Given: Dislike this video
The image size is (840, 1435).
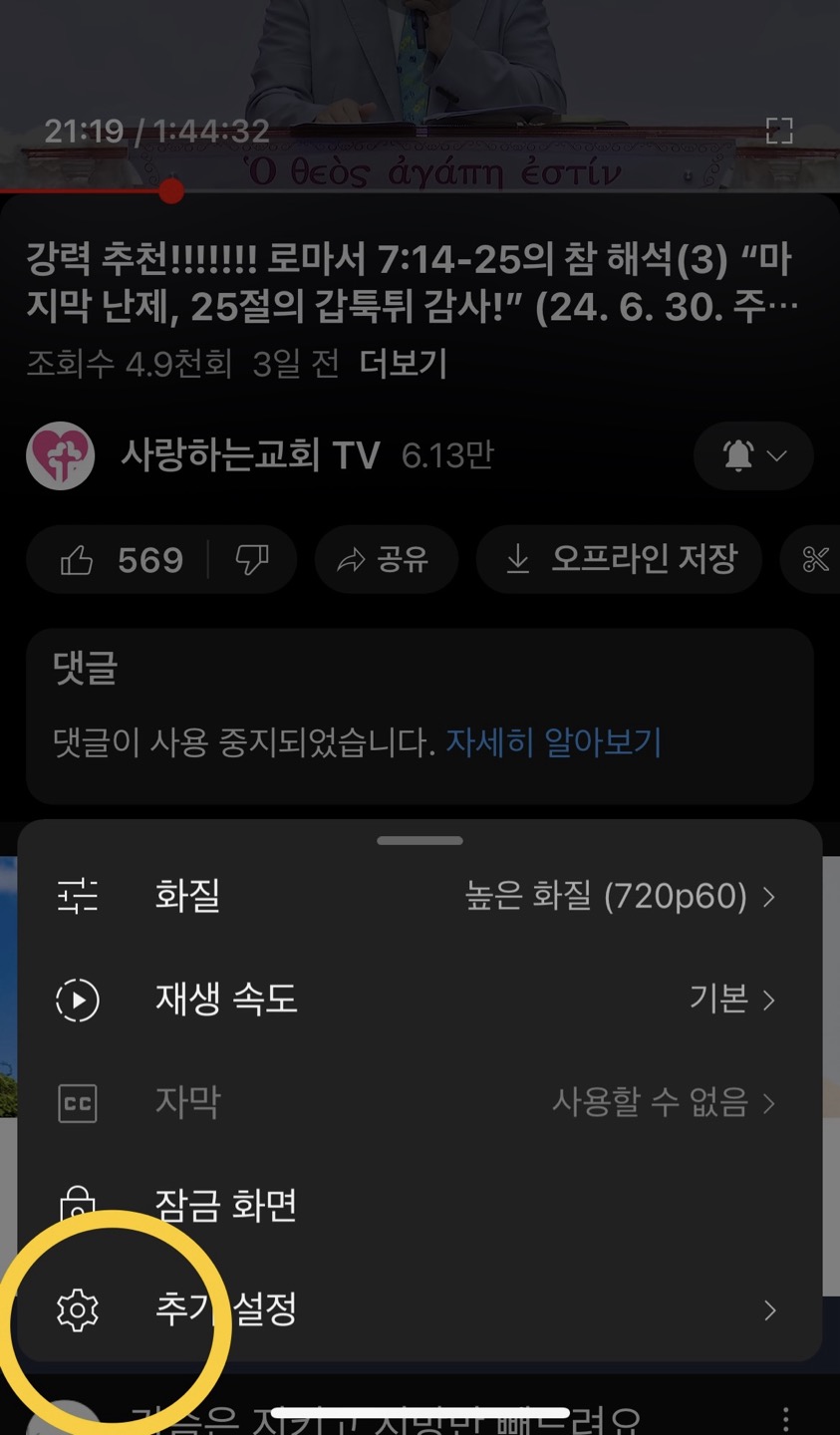Looking at the screenshot, I should click(x=252, y=560).
